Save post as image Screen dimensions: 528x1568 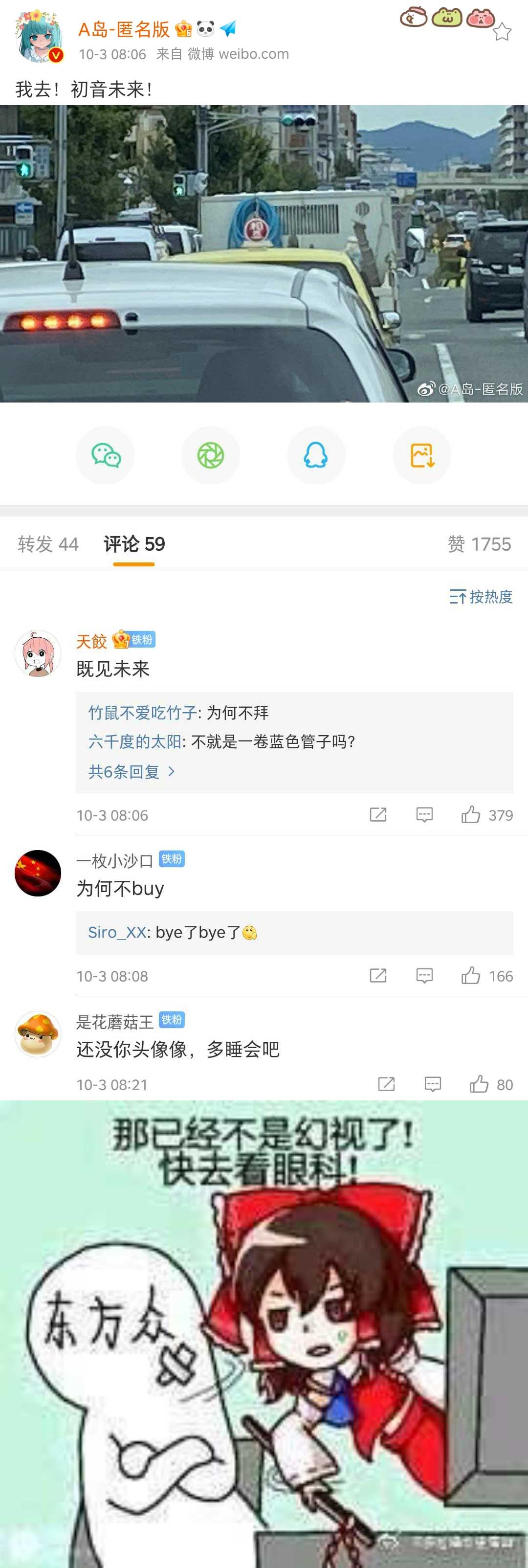pyautogui.click(x=421, y=455)
